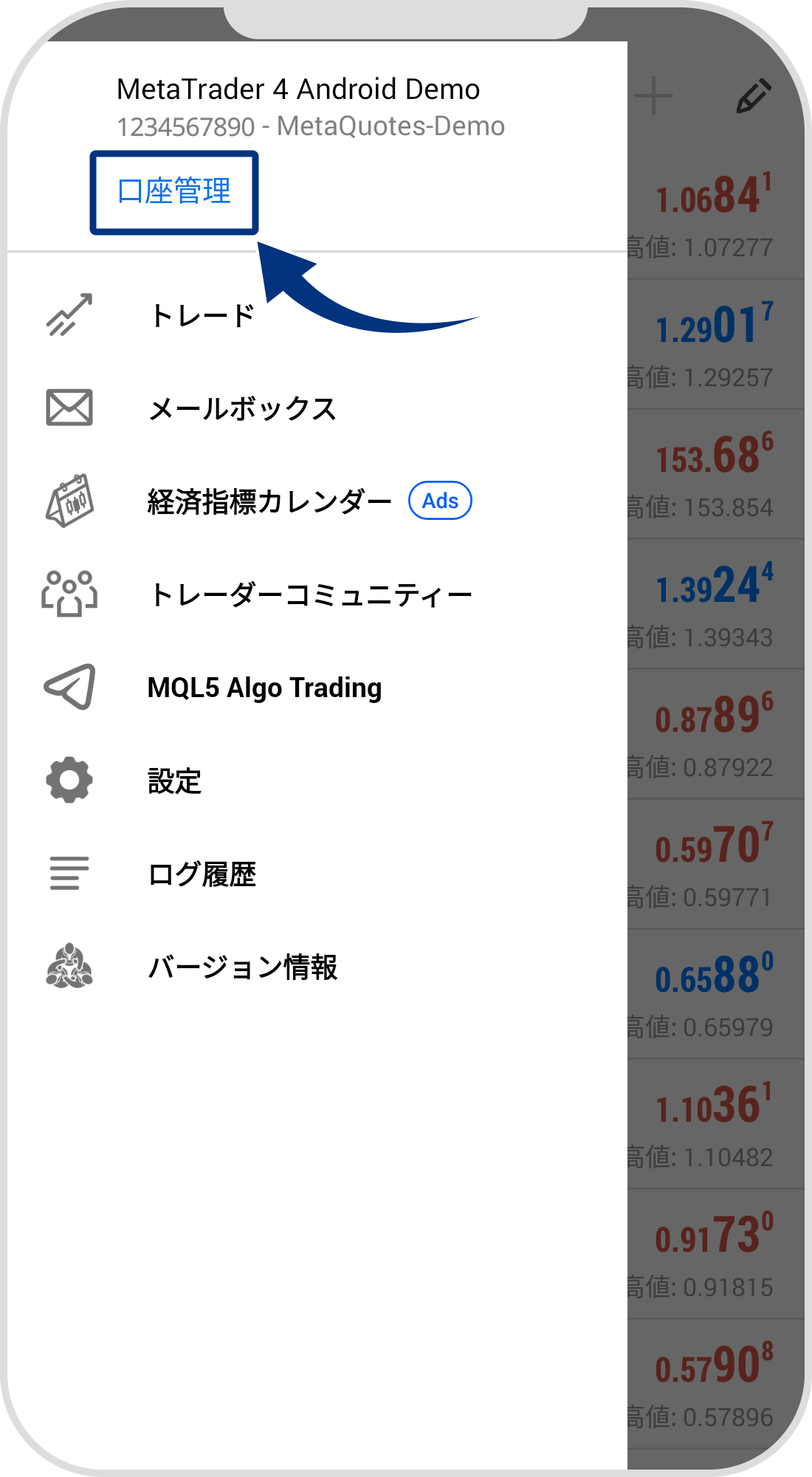Select the メールボックス menu item
This screenshot has width=812, height=1477.
pyautogui.click(x=244, y=407)
